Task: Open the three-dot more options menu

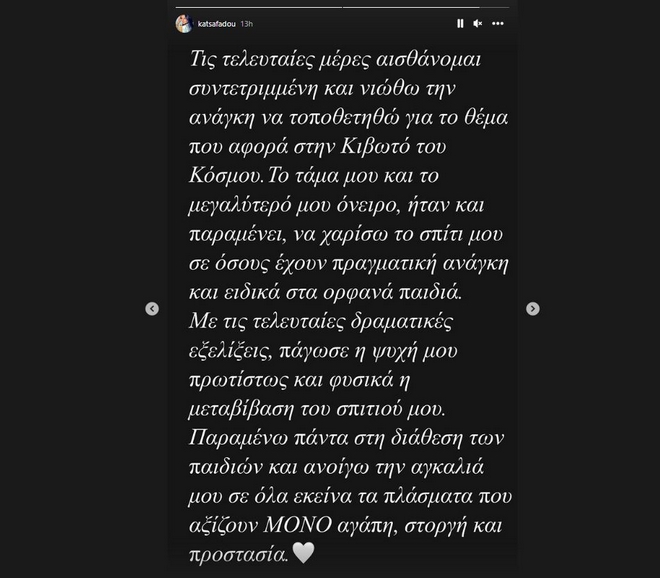Action: 499,23
